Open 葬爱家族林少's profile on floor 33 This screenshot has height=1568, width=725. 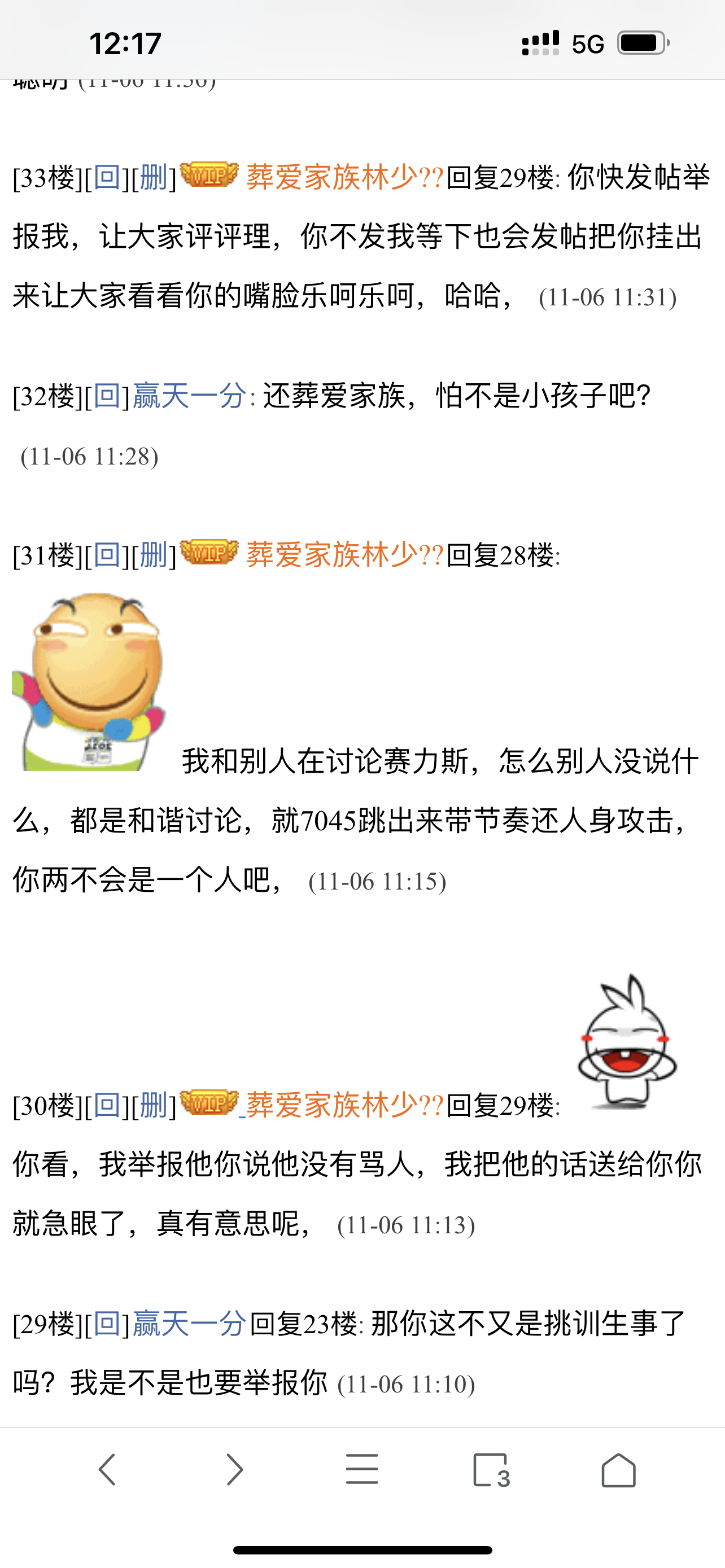pos(345,178)
